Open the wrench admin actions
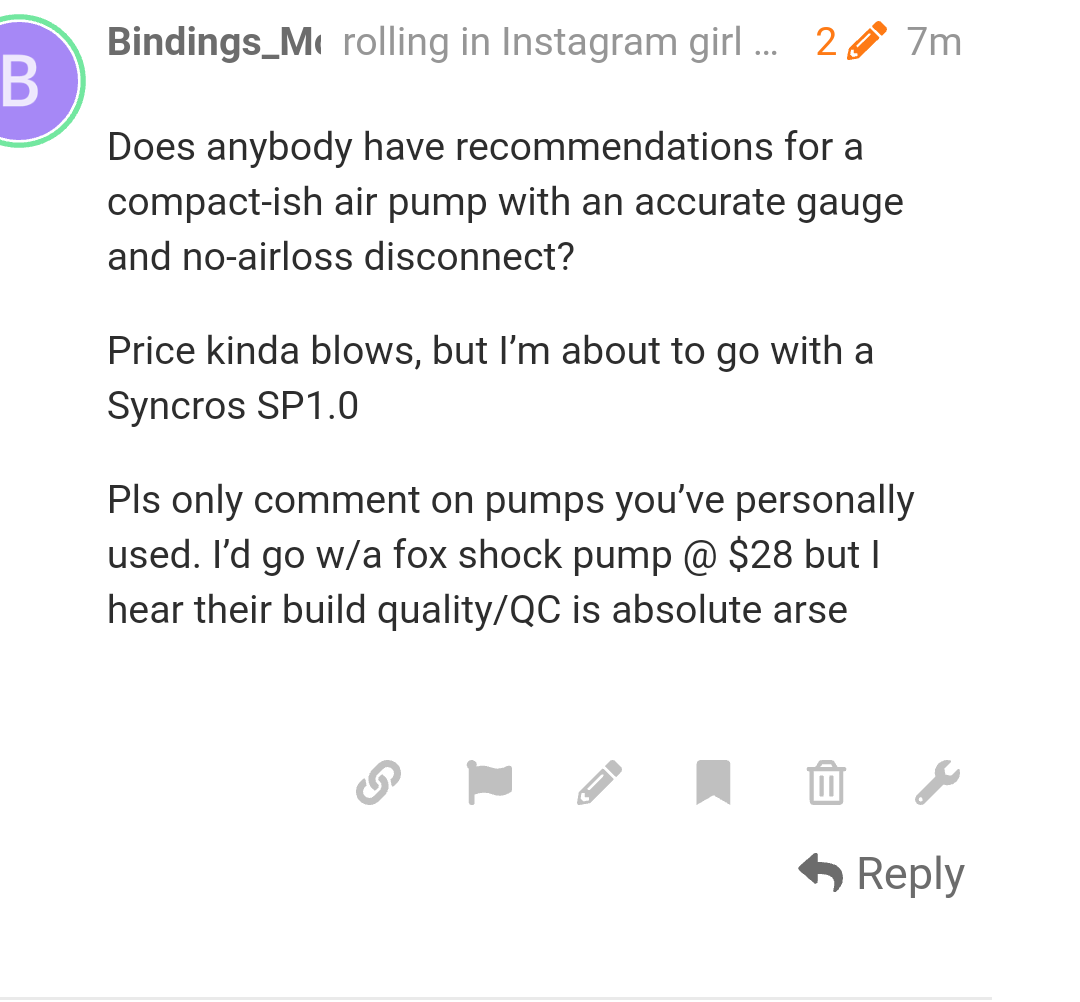The width and height of the screenshot is (1080, 1002). [x=937, y=782]
